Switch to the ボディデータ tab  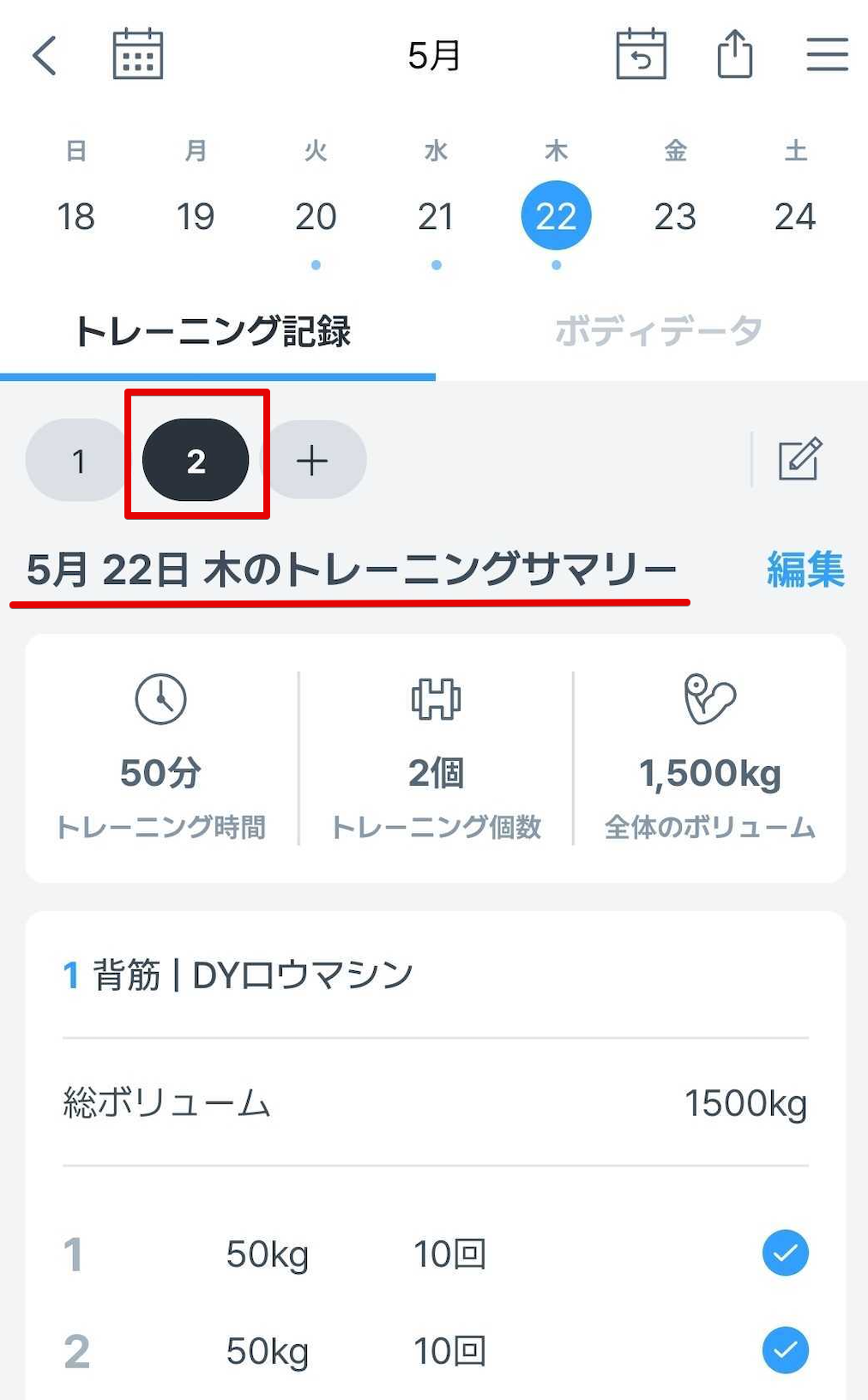point(658,331)
